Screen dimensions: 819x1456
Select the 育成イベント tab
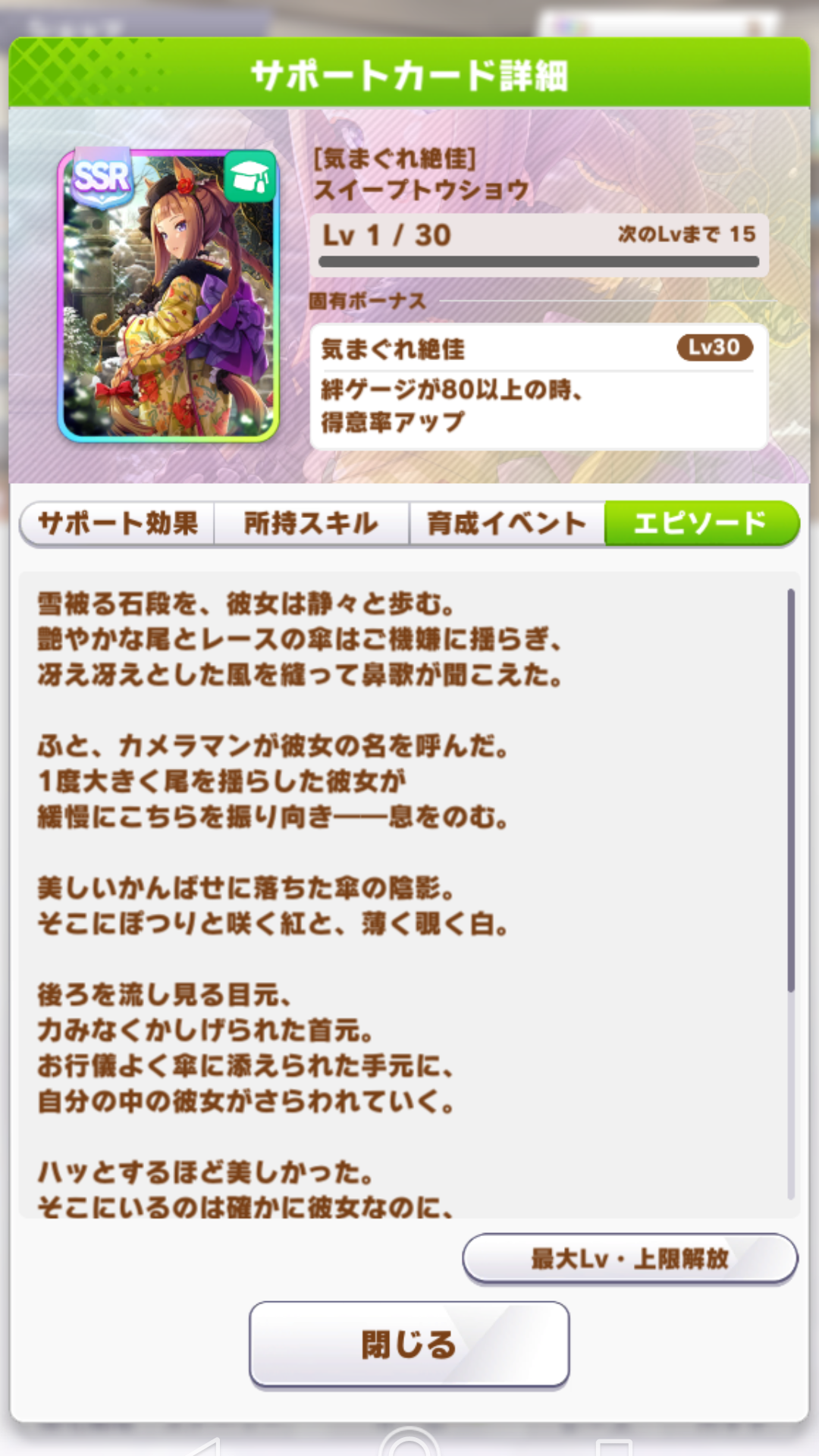click(x=507, y=523)
